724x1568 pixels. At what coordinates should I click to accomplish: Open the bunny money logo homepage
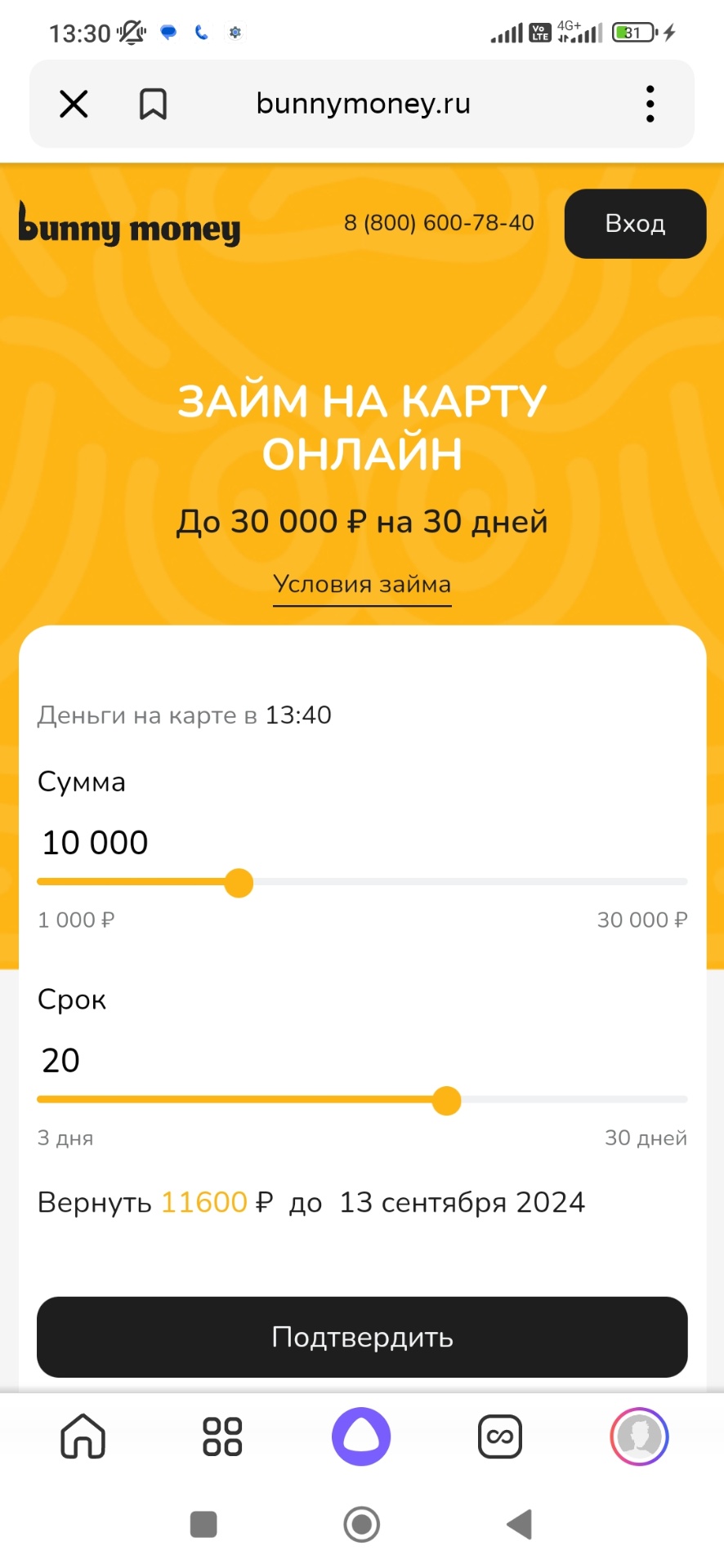129,225
